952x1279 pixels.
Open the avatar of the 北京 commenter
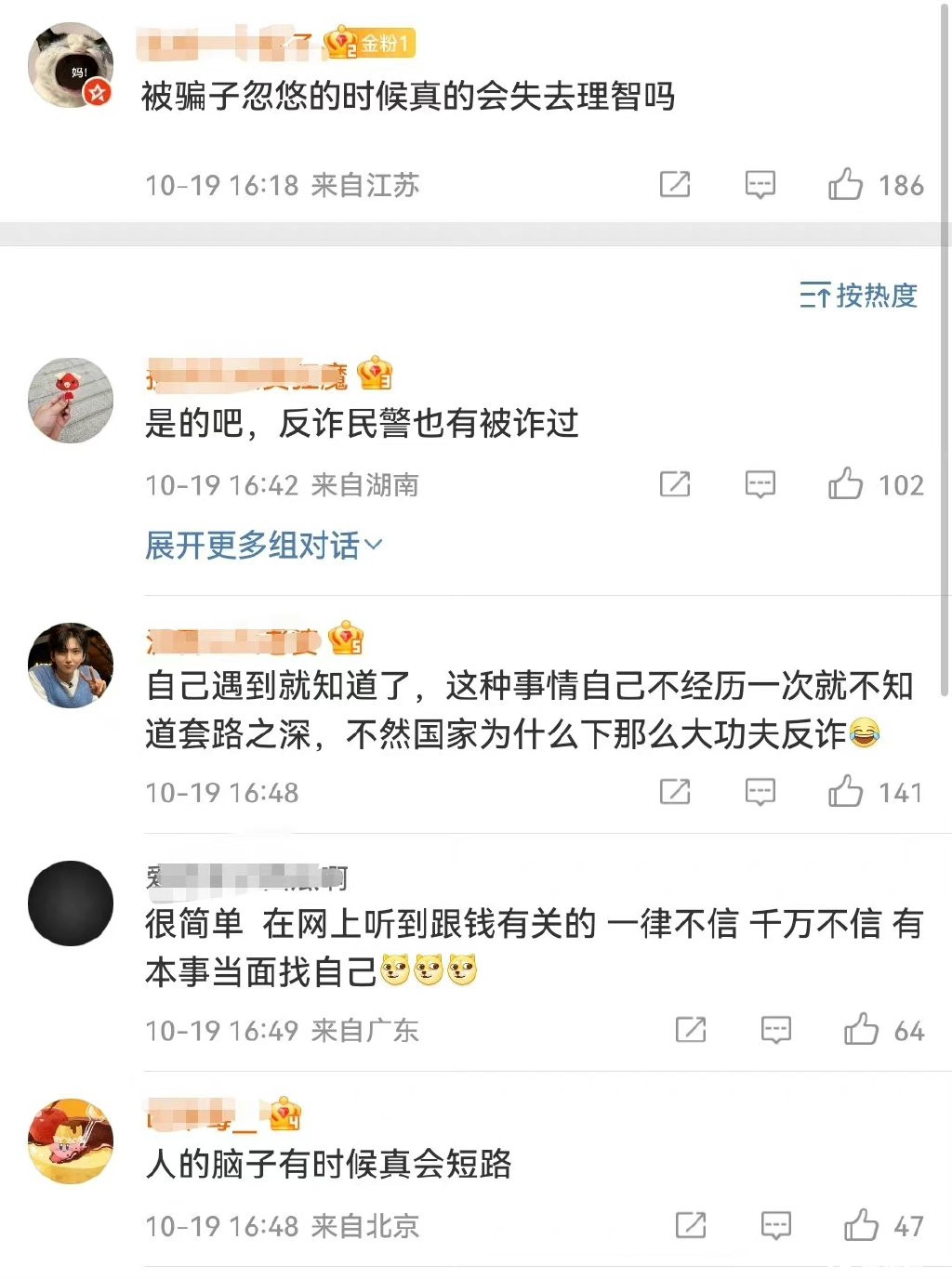pyautogui.click(x=71, y=1141)
